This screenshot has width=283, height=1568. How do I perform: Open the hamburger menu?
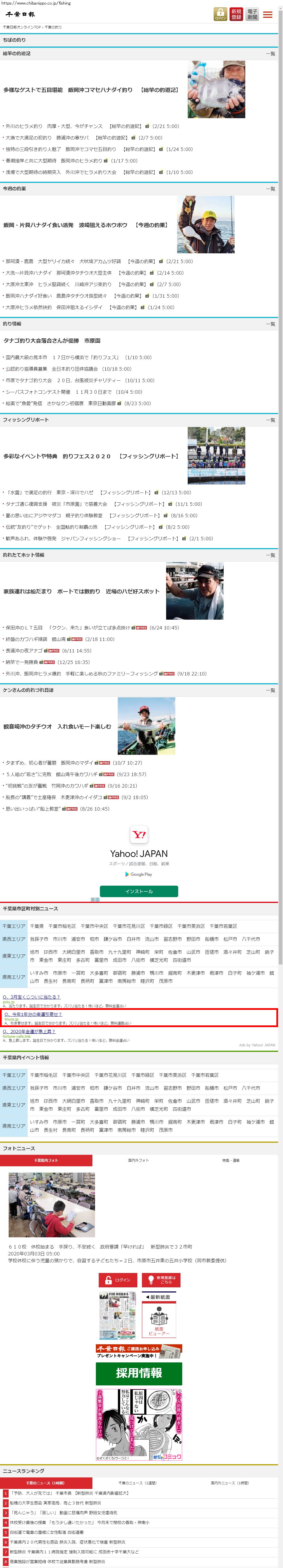pos(267,15)
